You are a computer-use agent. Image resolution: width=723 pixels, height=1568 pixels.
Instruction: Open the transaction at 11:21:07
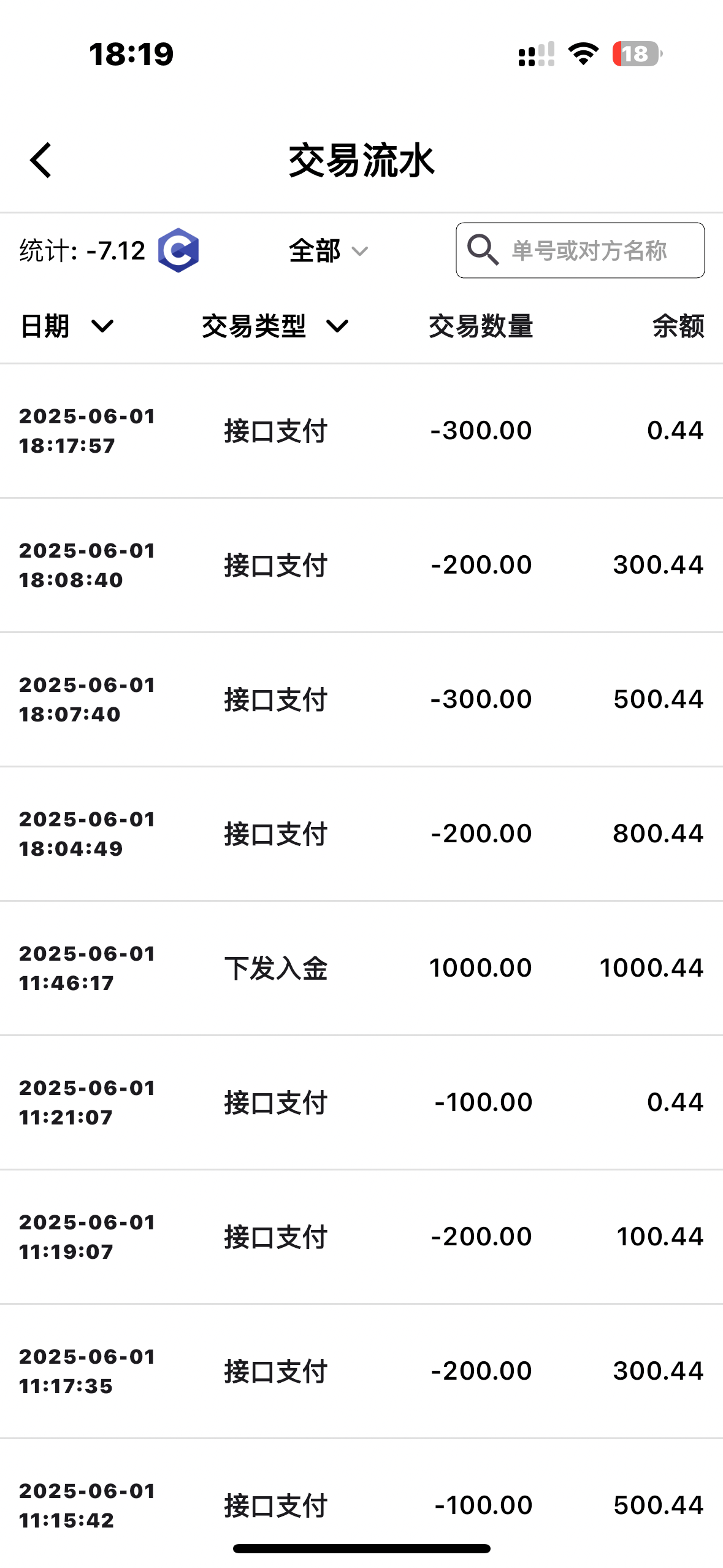tap(361, 1102)
